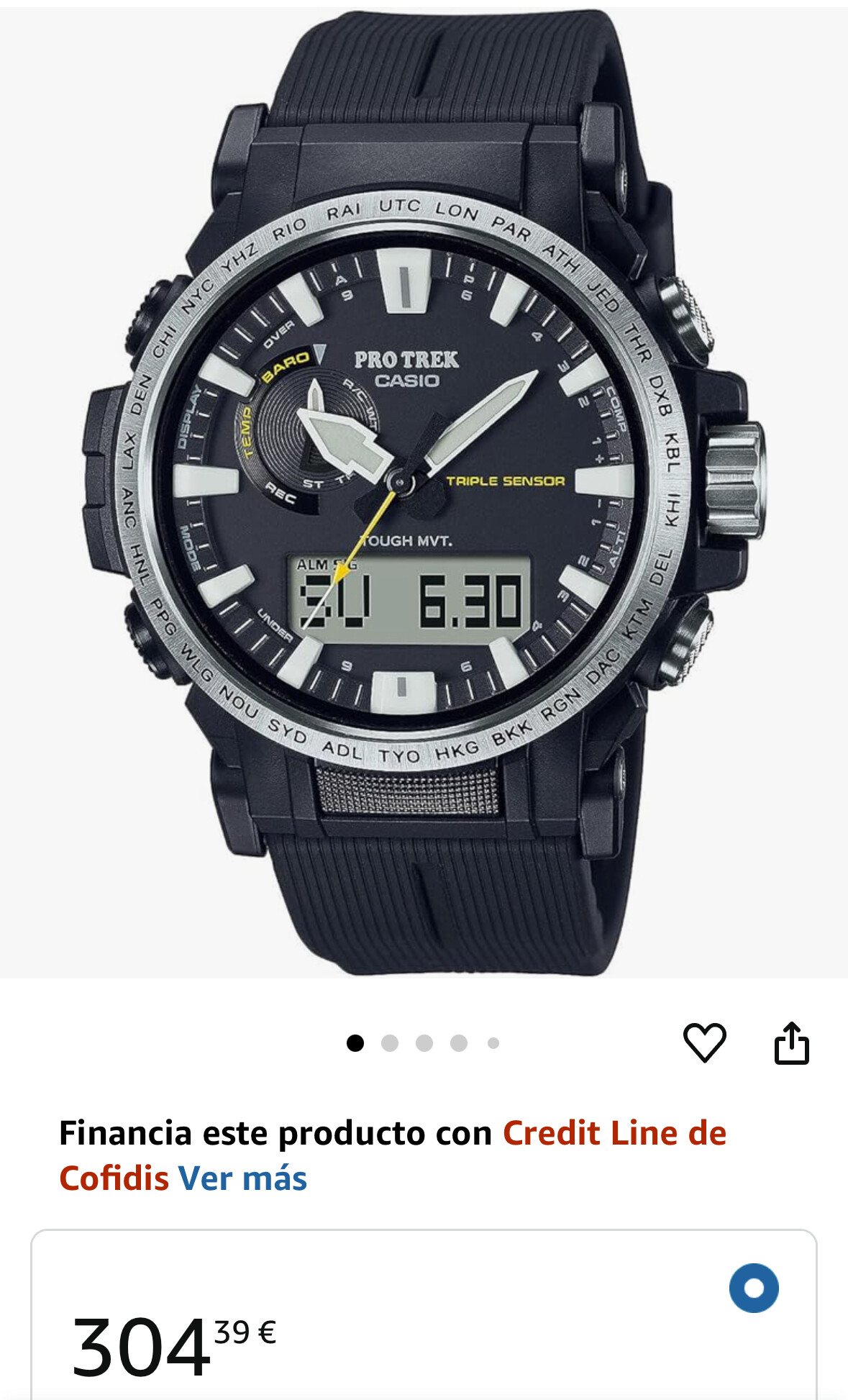The height and width of the screenshot is (1400, 848).
Task: Add the watch to your wish list
Action: (x=704, y=1042)
